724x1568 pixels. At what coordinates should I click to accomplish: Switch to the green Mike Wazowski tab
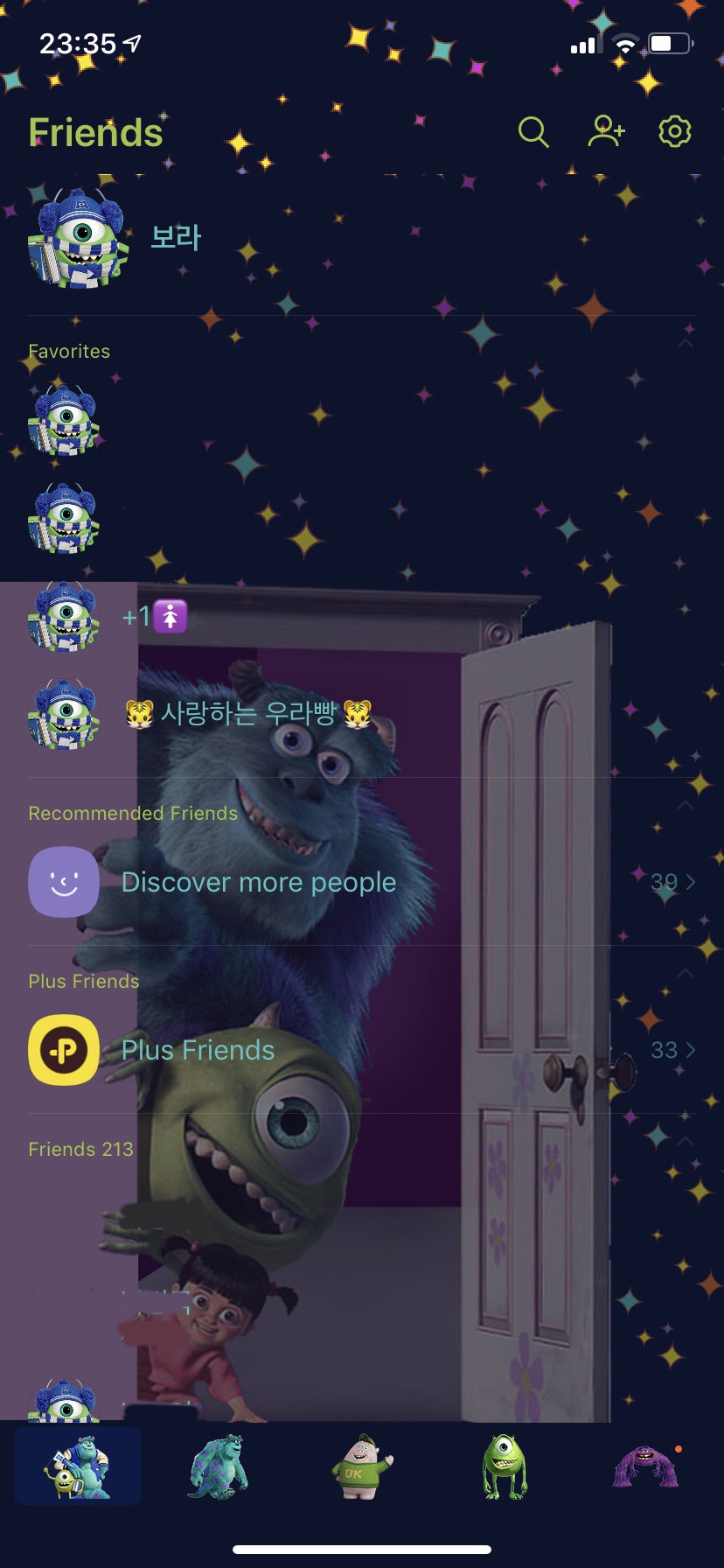point(505,1467)
